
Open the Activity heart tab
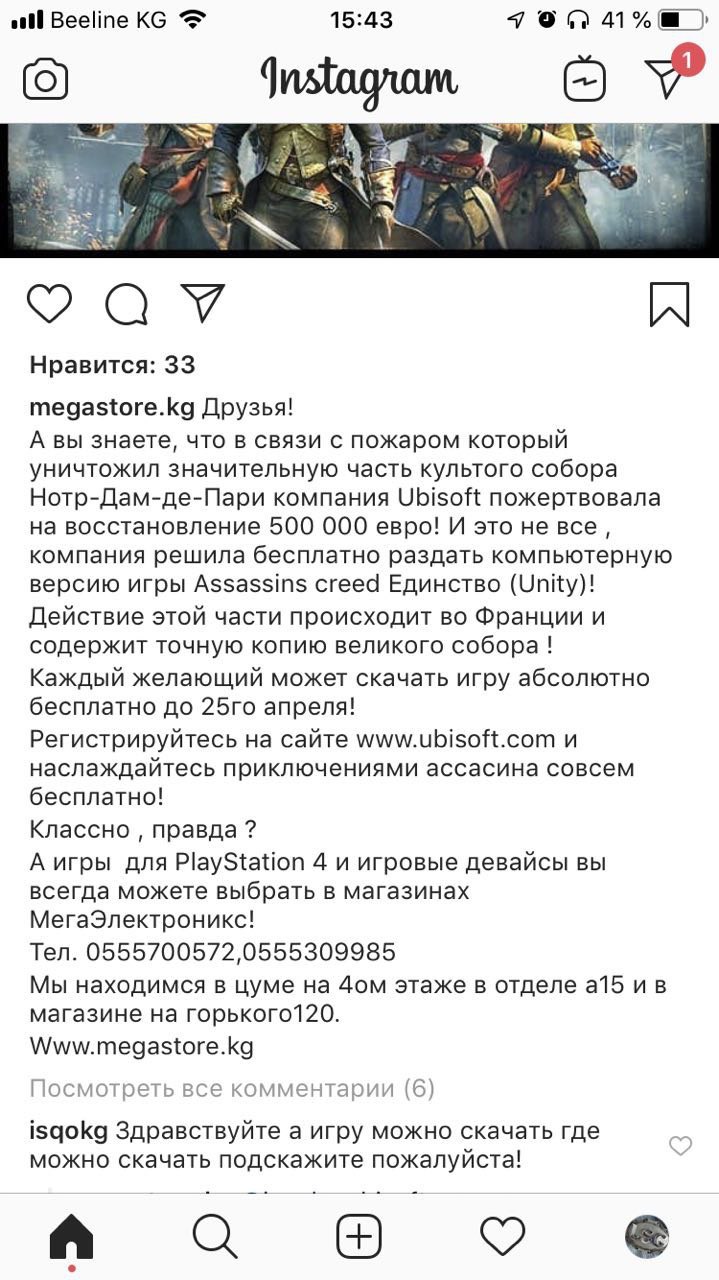[x=502, y=1238]
